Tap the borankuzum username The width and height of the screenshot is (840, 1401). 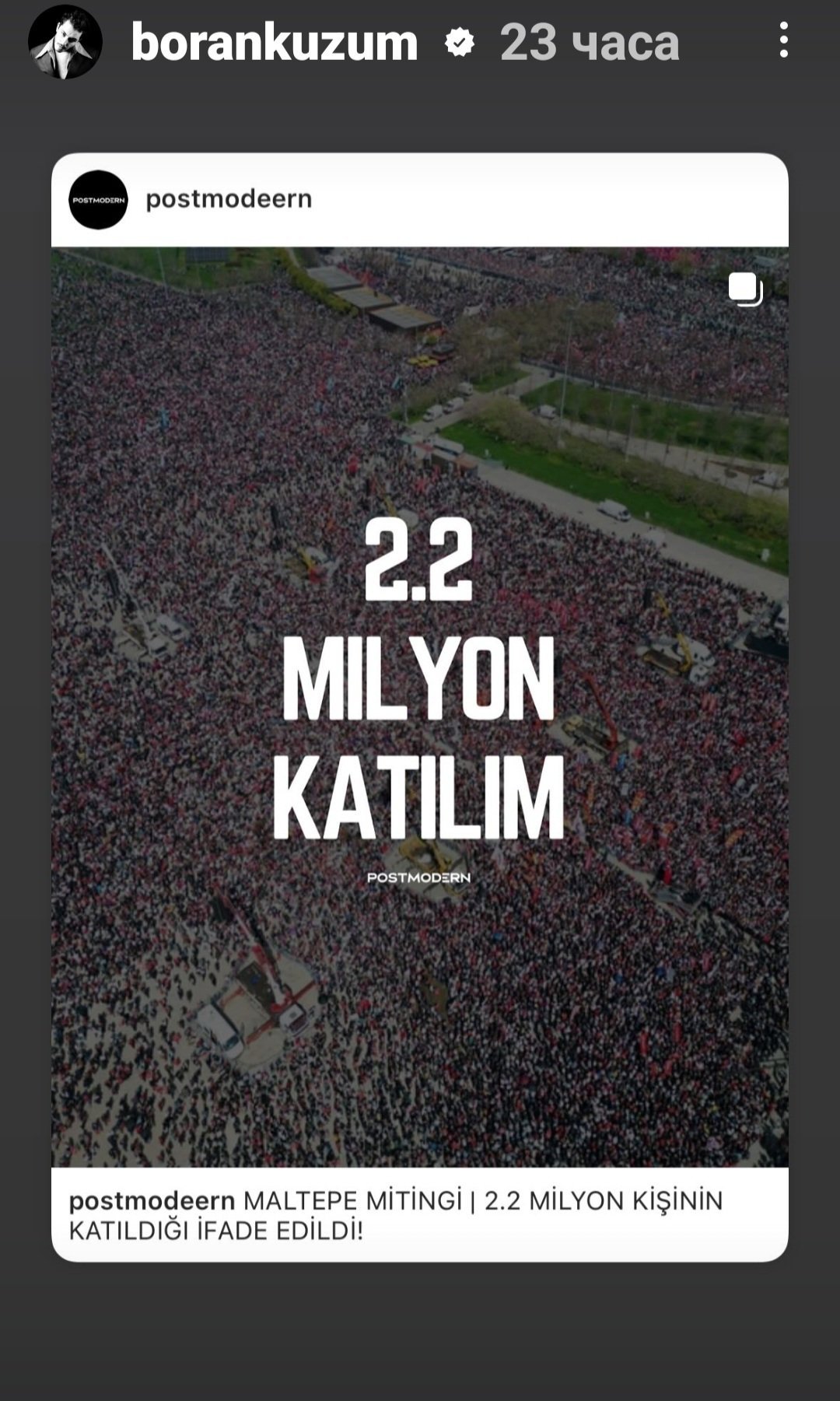(275, 42)
